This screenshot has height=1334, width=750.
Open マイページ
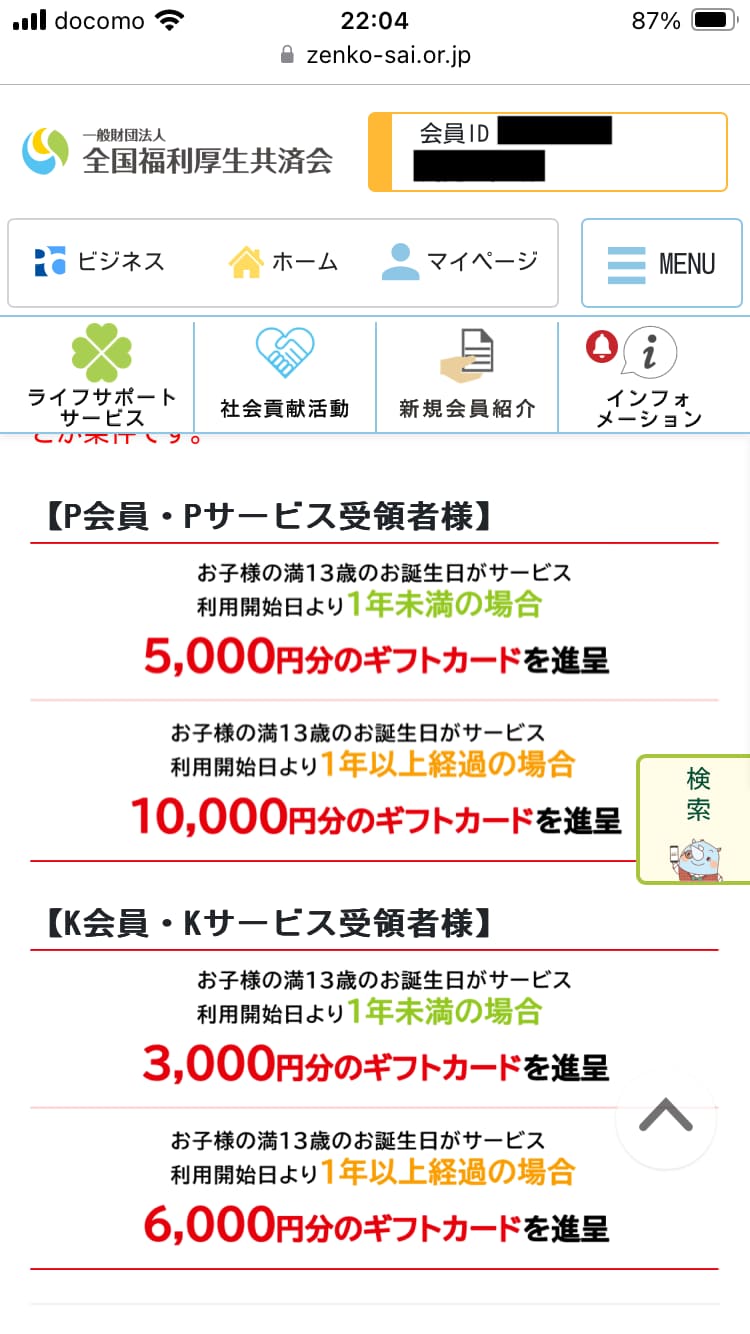[x=460, y=262]
